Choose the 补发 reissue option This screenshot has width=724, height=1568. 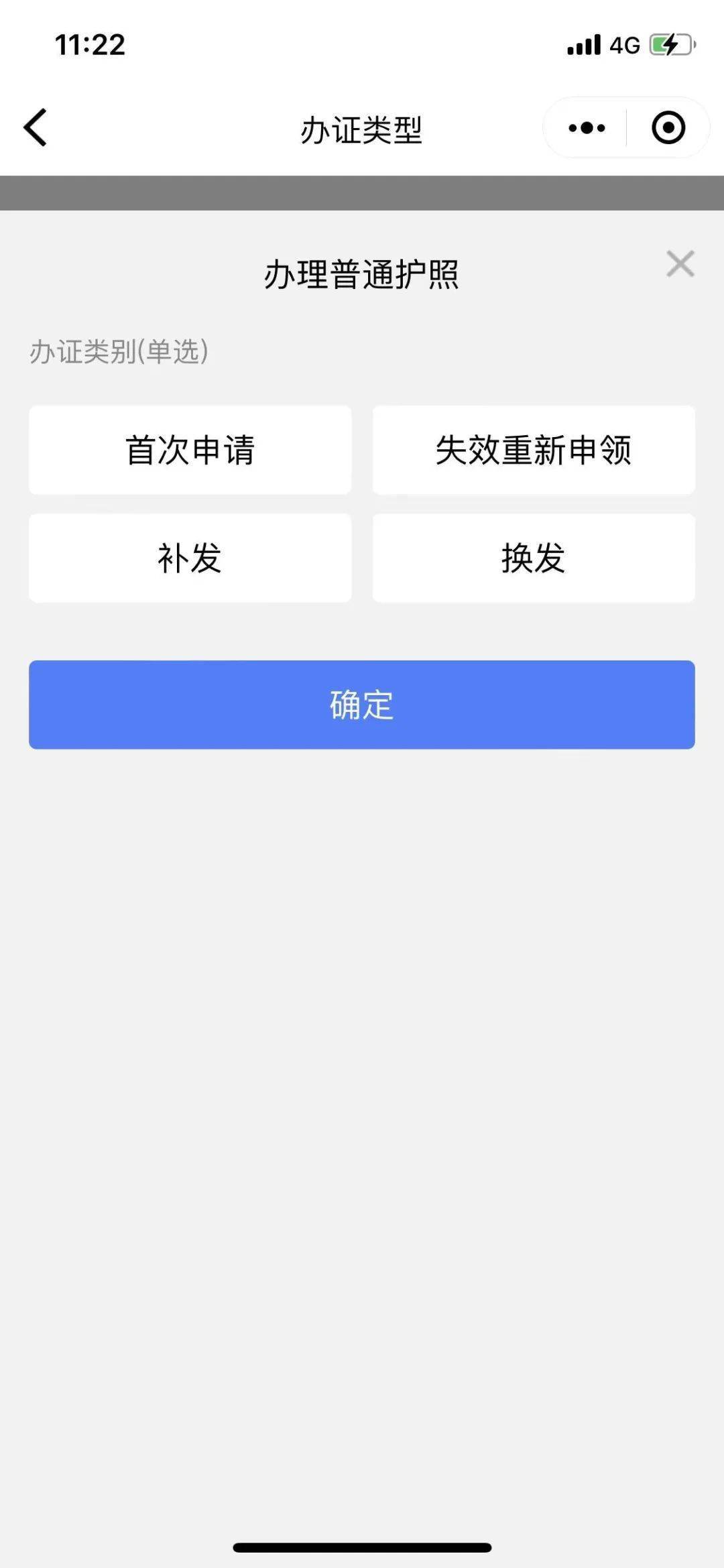click(x=190, y=557)
